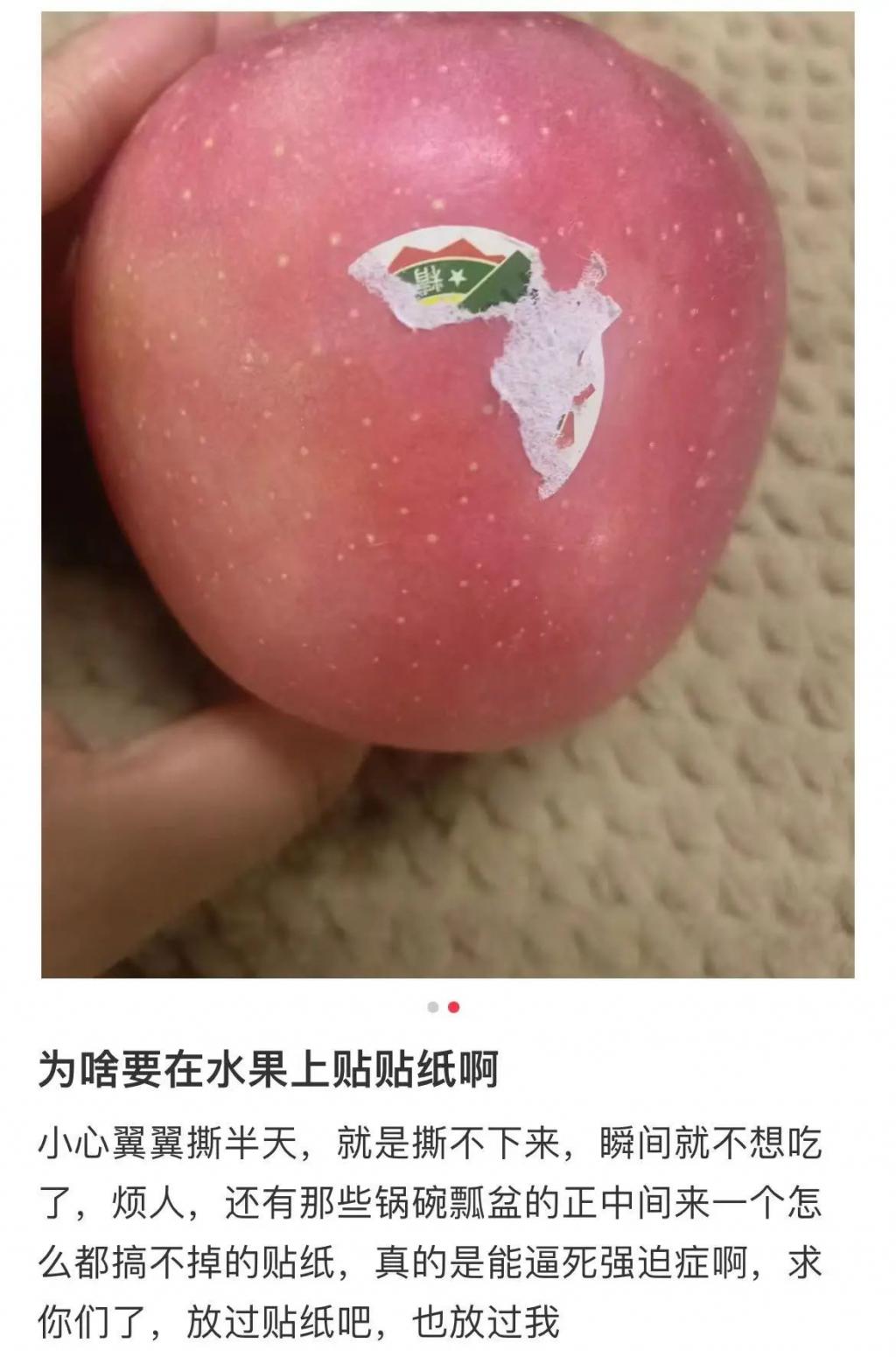The height and width of the screenshot is (1357, 896).
Task: Select the first page indicator dot
Action: (x=433, y=1007)
